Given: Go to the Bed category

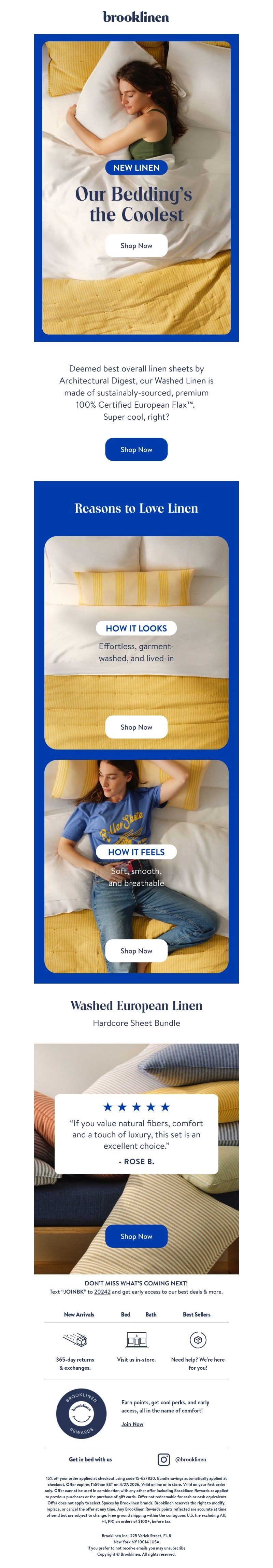Looking at the screenshot, I should coord(125,1314).
